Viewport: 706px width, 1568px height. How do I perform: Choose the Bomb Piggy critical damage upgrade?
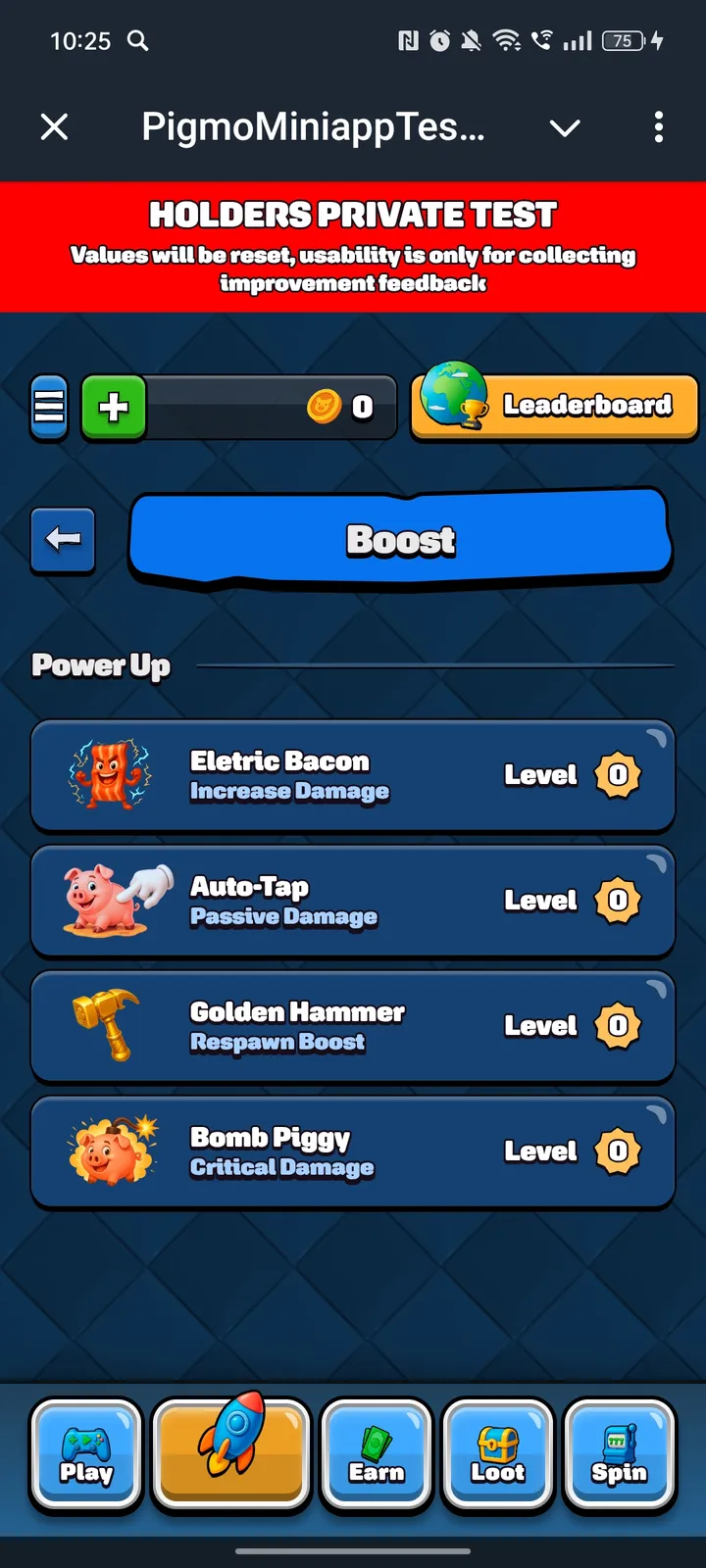[x=353, y=1151]
